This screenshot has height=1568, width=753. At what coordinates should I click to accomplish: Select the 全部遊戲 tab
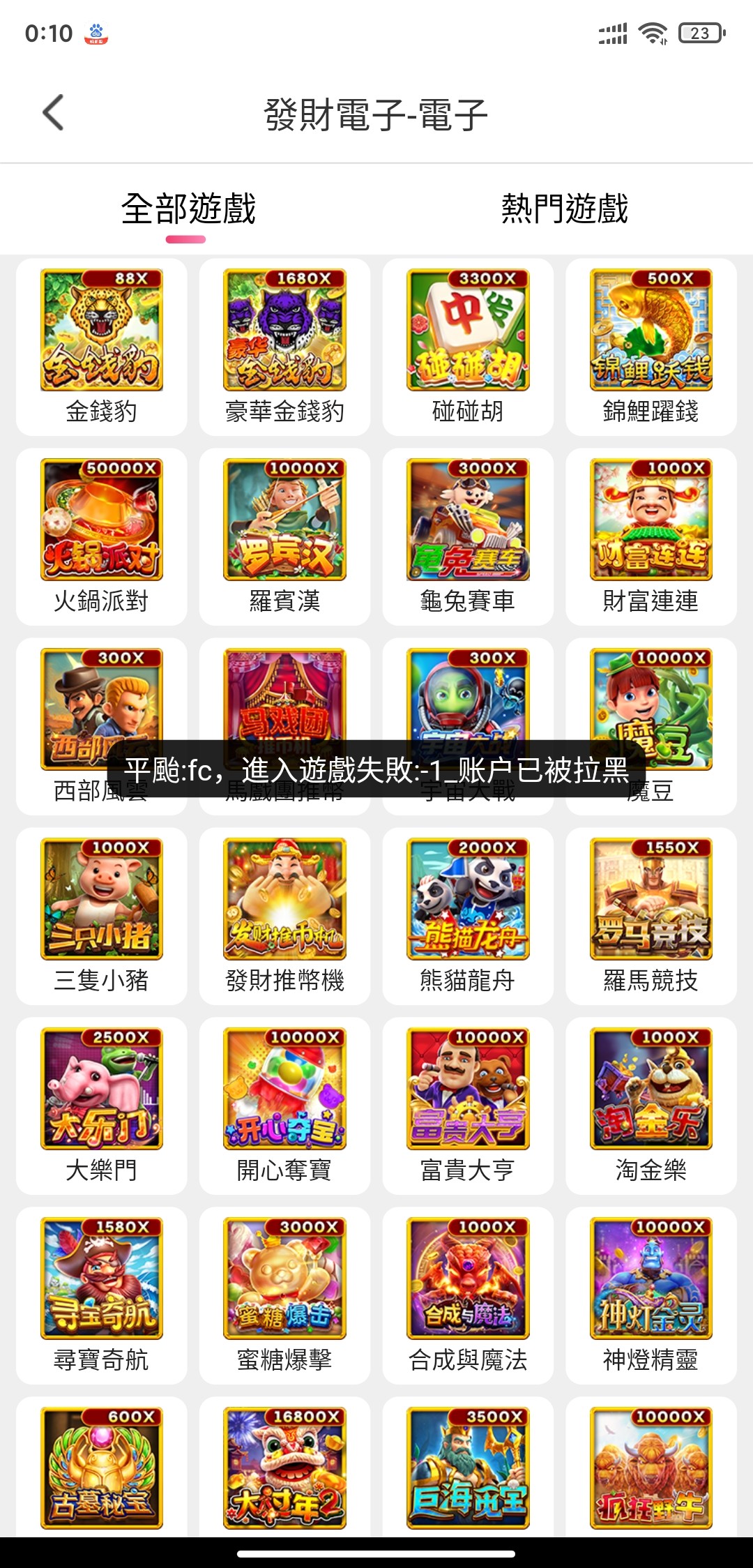[188, 209]
